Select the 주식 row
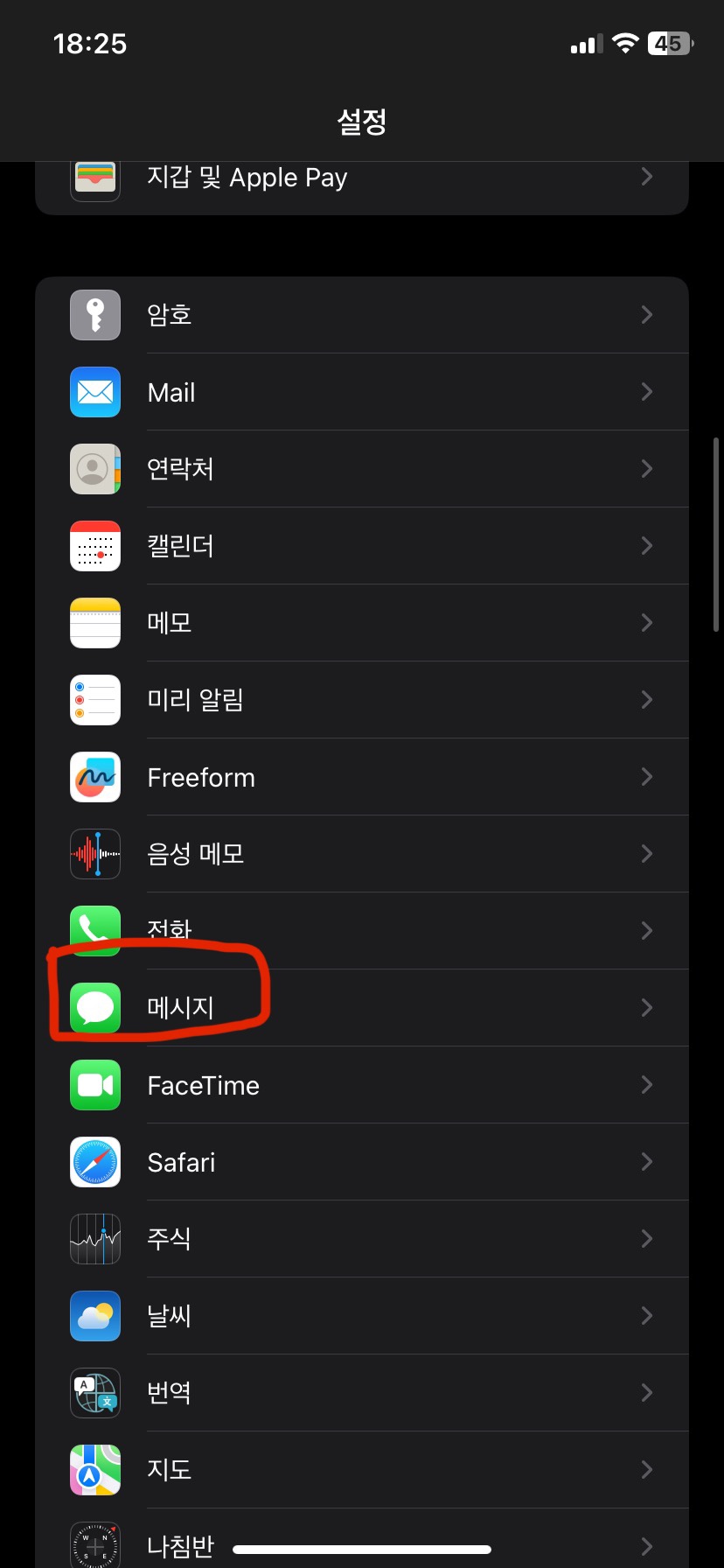 click(362, 1239)
